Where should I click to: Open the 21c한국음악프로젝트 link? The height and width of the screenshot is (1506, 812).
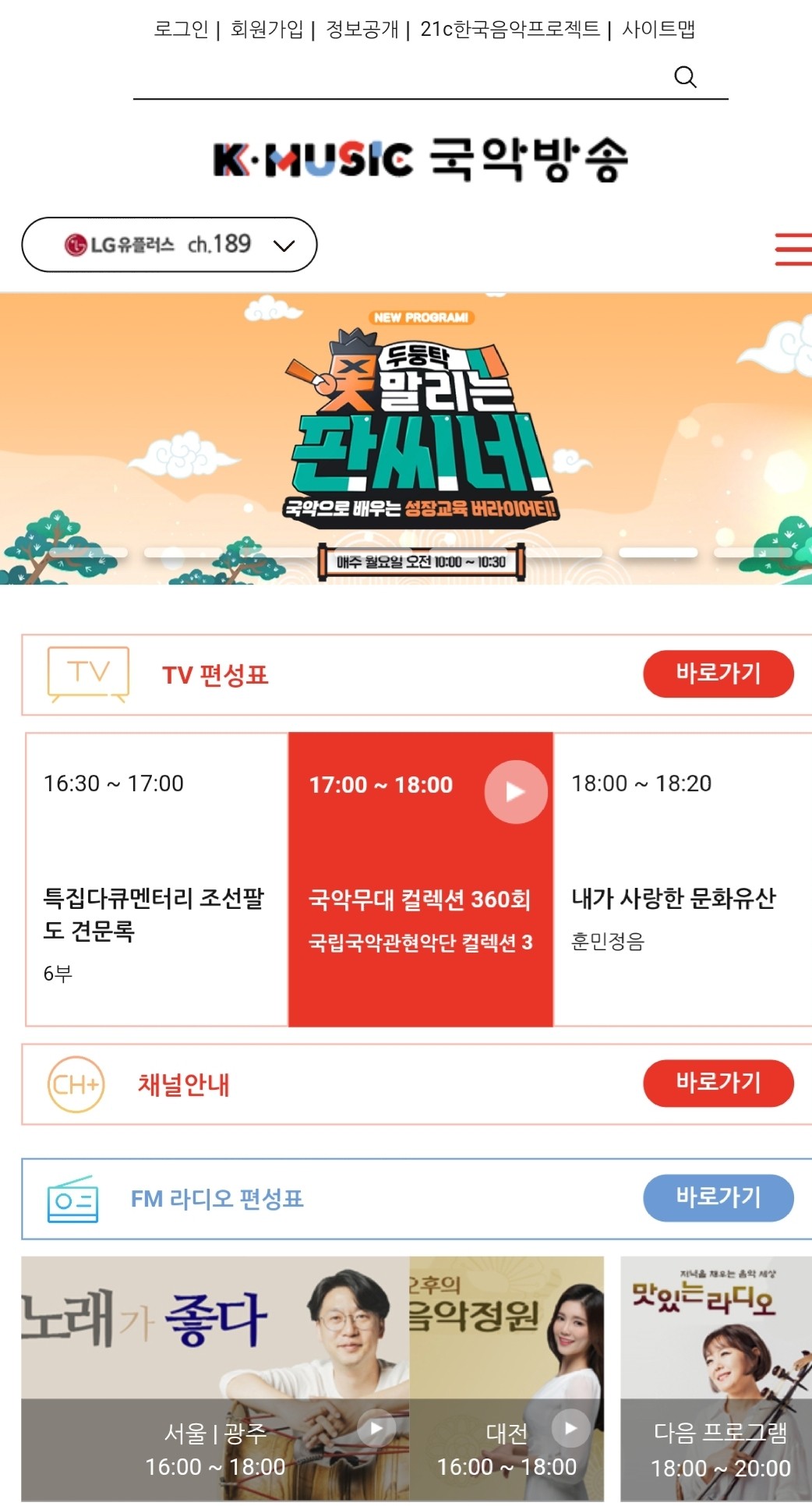[510, 29]
